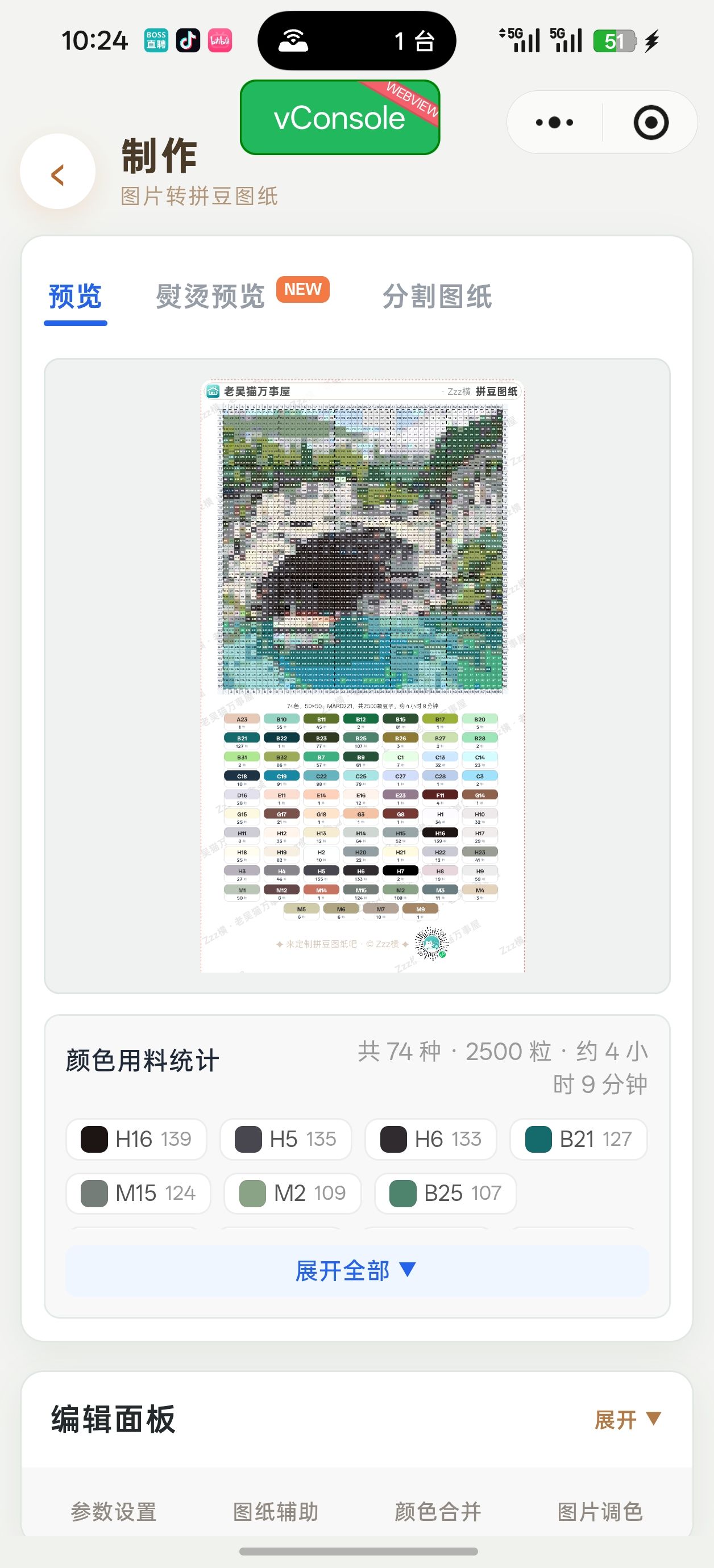714x1568 pixels.
Task: Select the M15 124 color chip
Action: 138,1193
